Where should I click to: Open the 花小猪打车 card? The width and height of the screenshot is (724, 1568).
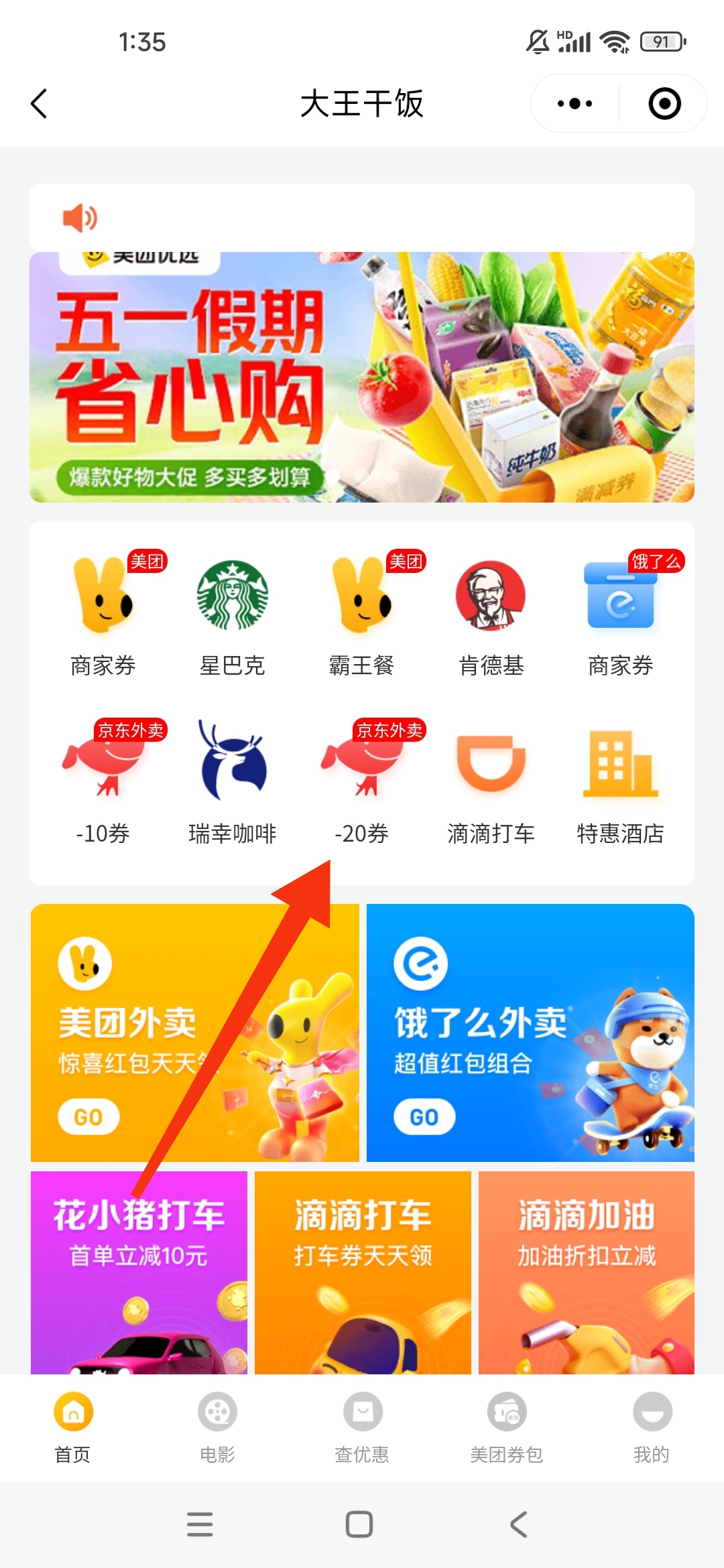139,1272
